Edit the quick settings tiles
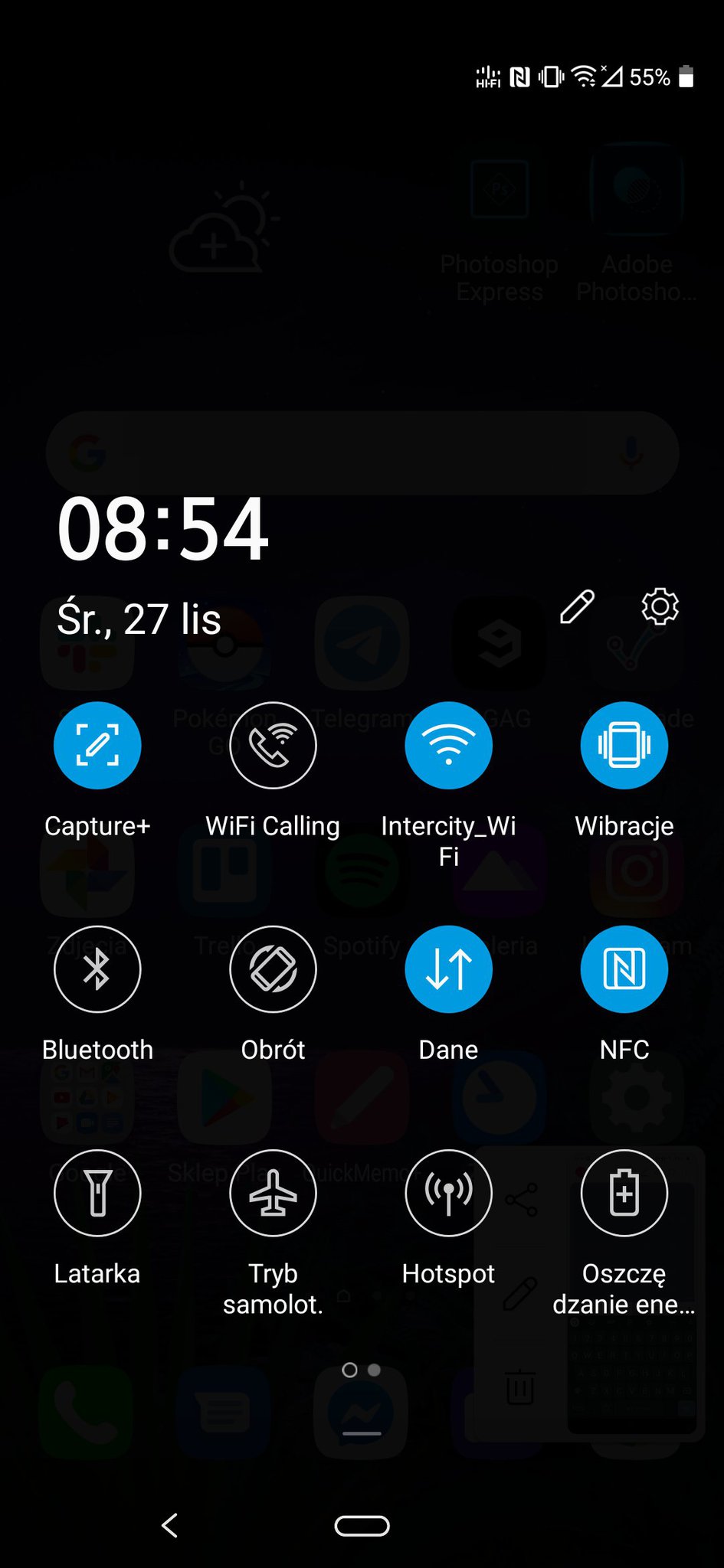Screen dimensions: 724x1568 pyautogui.click(x=577, y=607)
